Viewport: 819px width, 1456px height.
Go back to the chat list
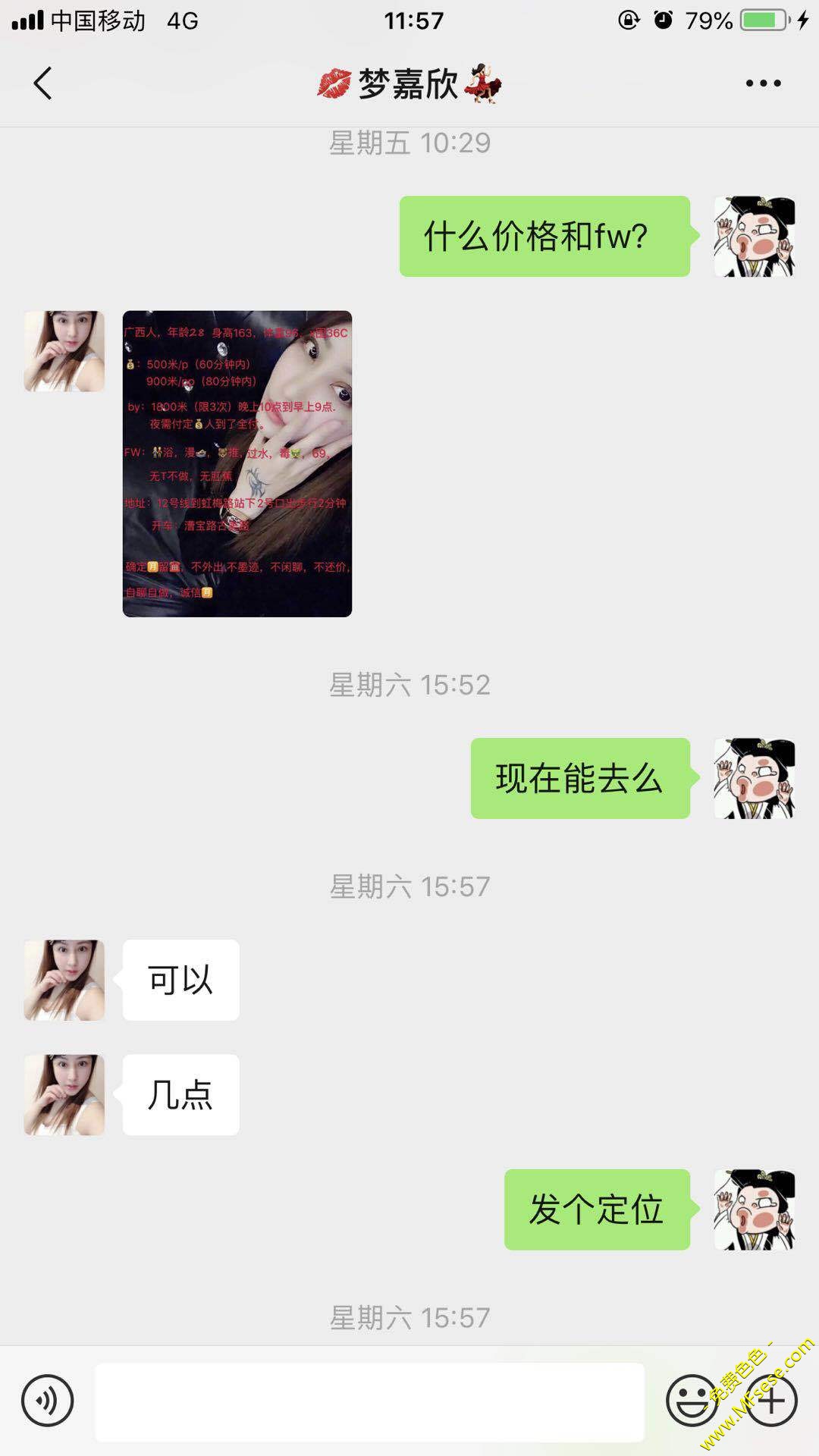(43, 83)
